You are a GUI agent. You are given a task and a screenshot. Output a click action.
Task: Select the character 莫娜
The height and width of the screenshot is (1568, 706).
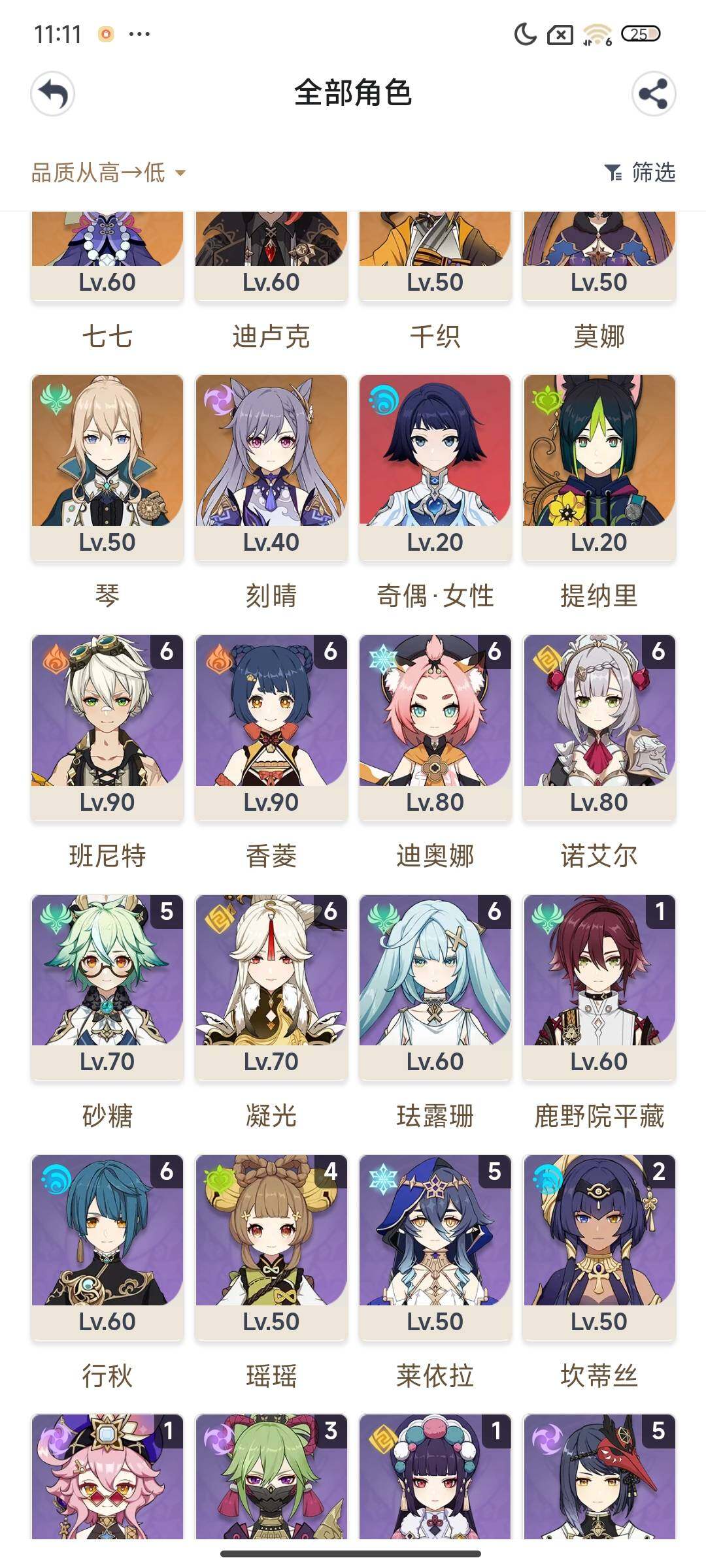tap(599, 261)
